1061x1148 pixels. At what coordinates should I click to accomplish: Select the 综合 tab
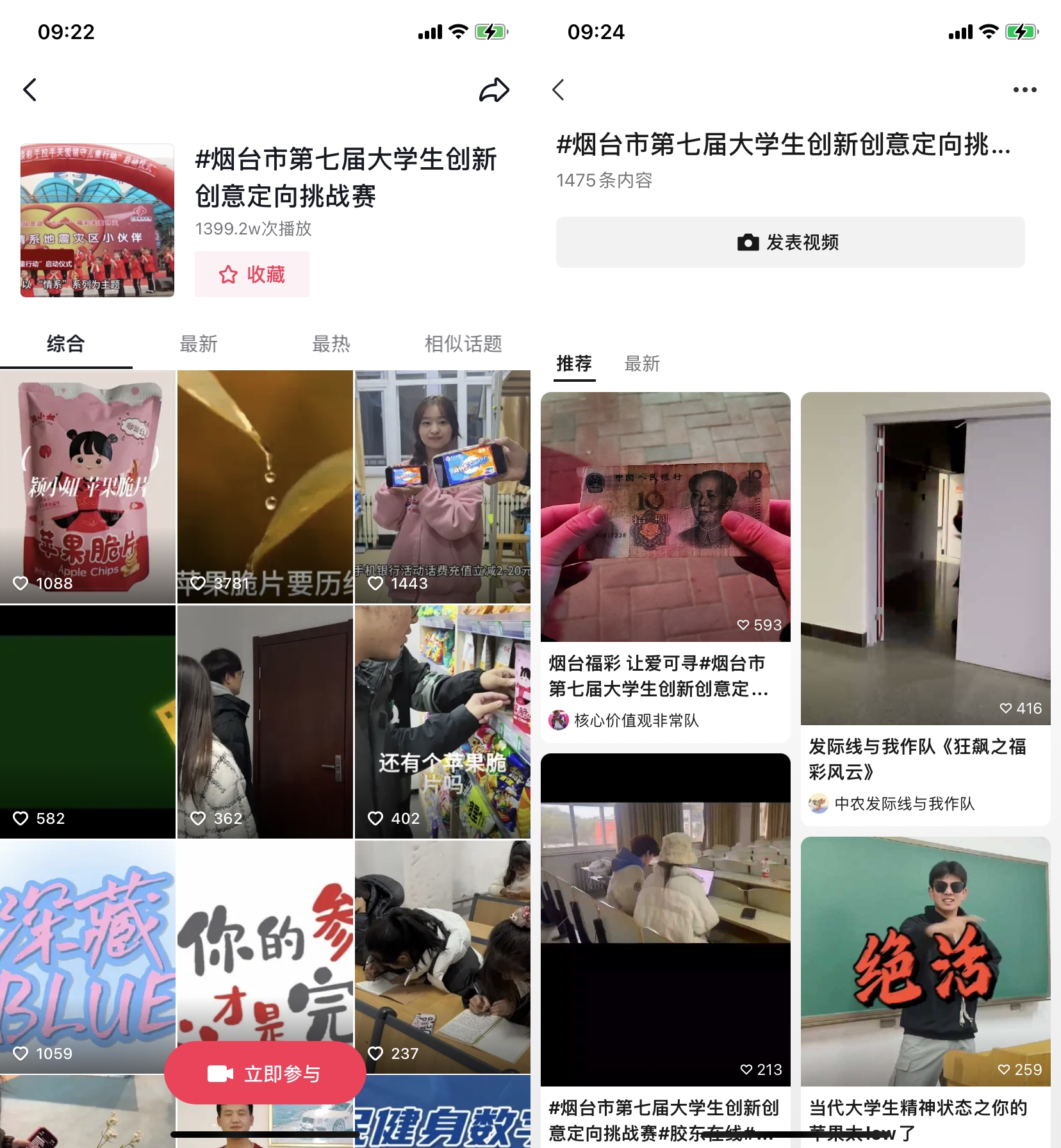click(x=66, y=344)
